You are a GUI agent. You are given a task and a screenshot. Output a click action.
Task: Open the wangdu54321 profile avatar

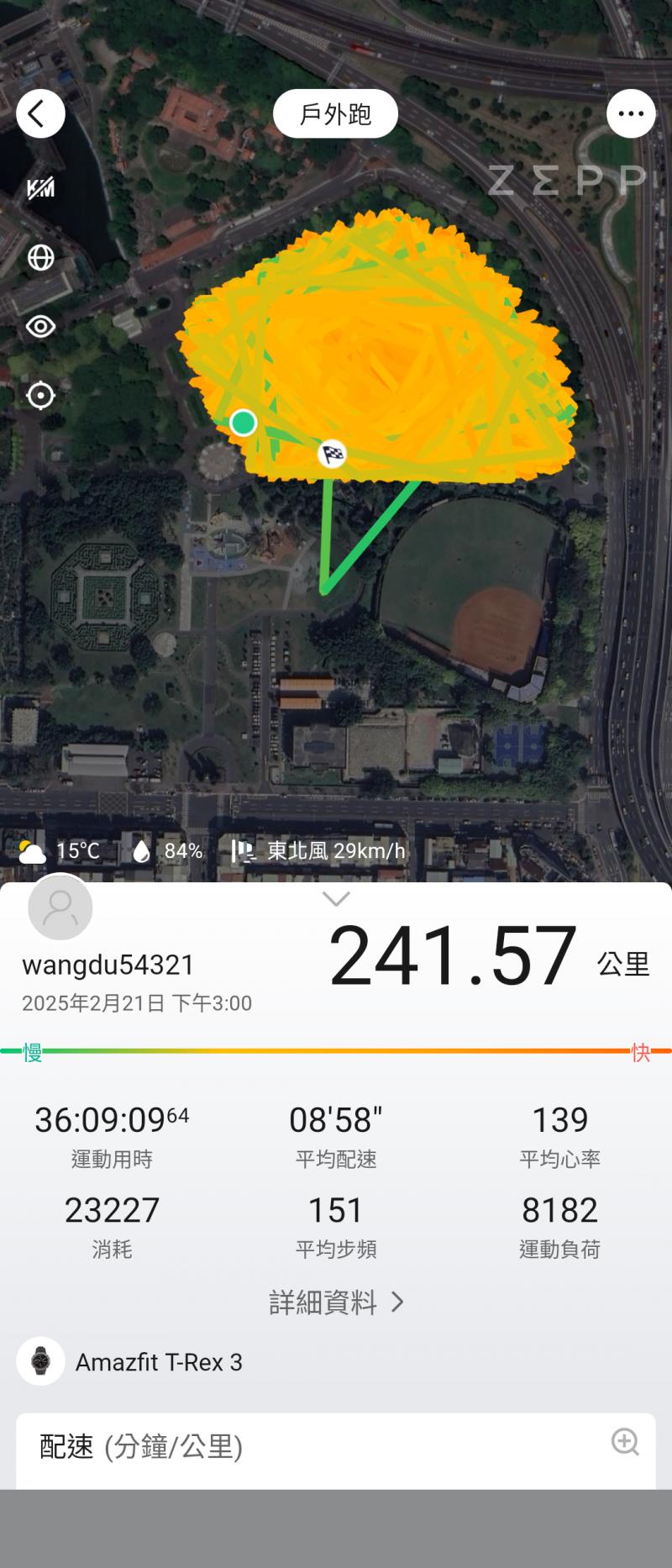click(x=60, y=908)
